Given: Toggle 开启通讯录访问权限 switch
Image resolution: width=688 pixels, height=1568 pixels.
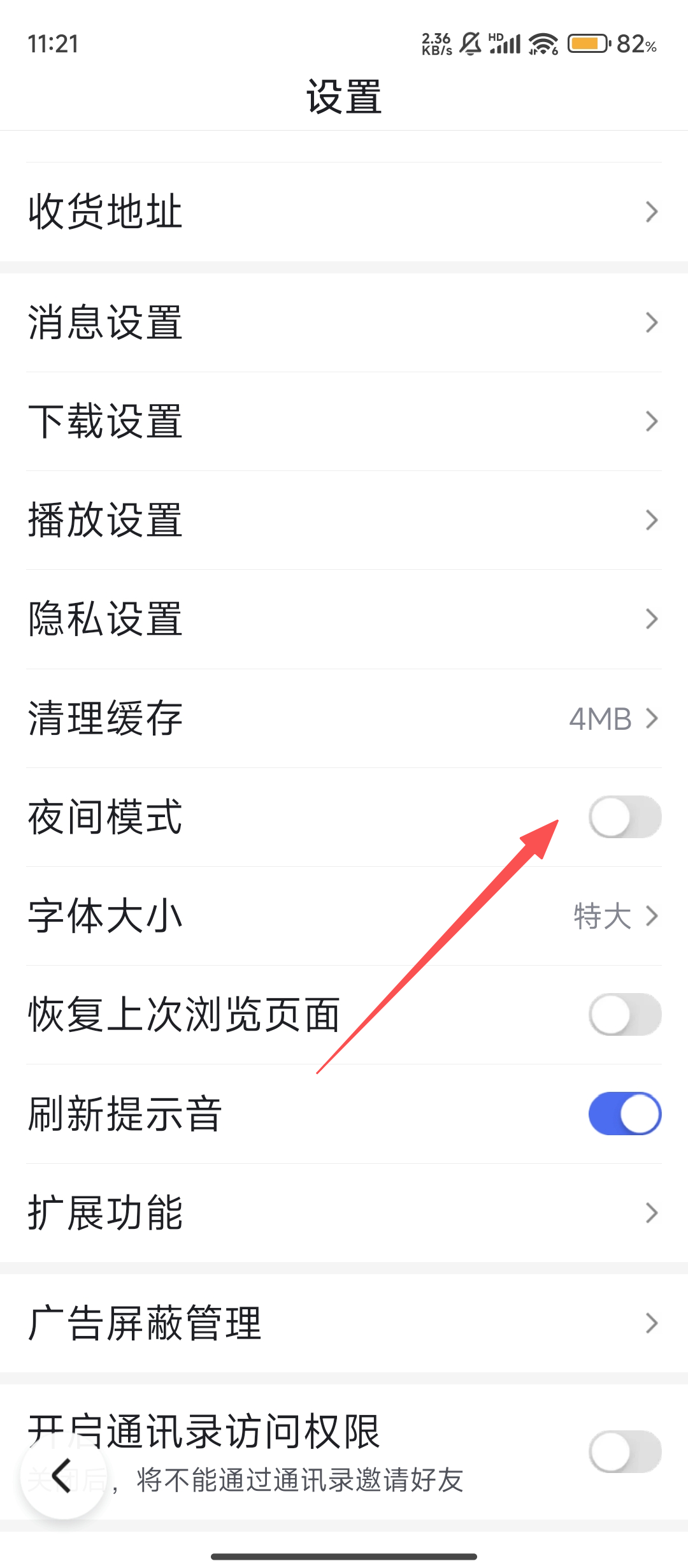Looking at the screenshot, I should point(624,1451).
